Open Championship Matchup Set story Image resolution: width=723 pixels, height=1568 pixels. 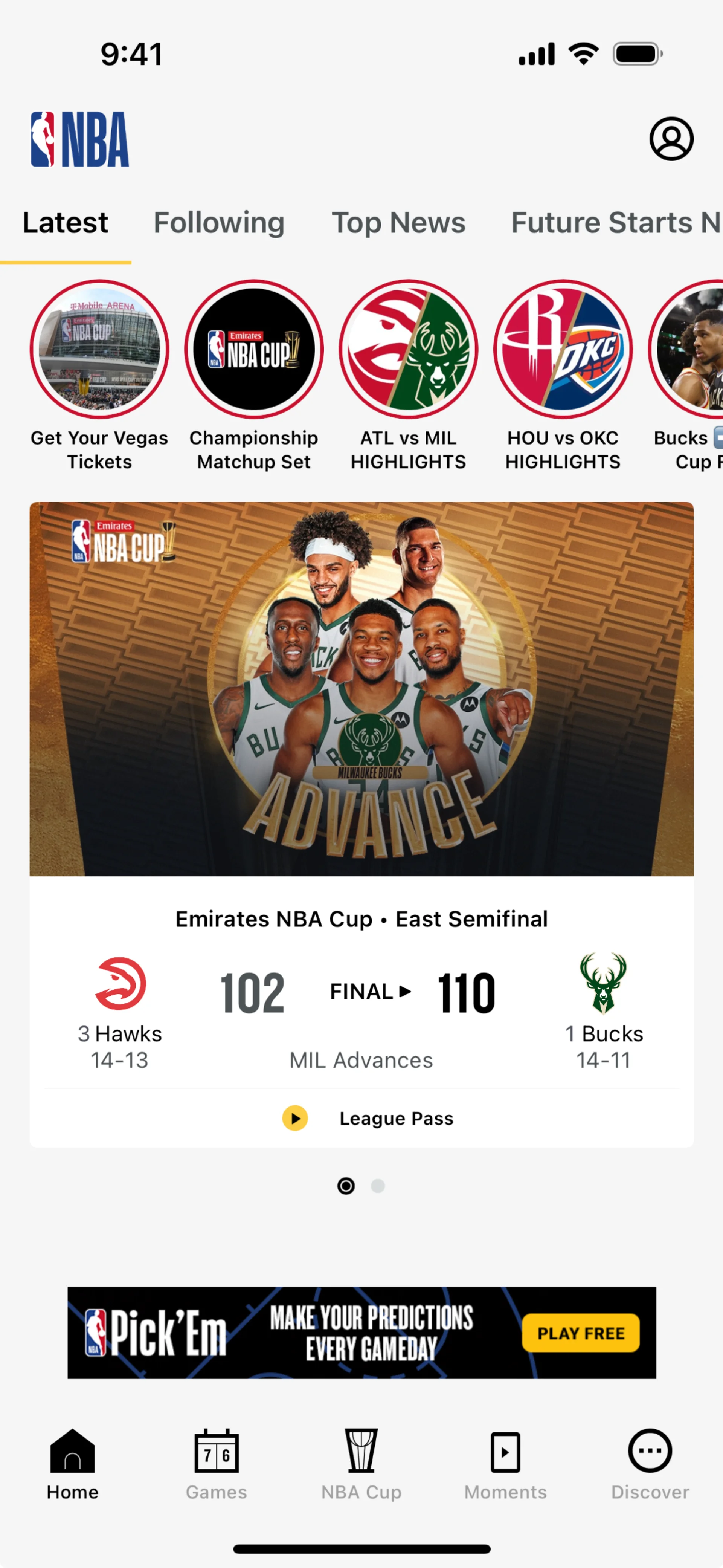[254, 349]
